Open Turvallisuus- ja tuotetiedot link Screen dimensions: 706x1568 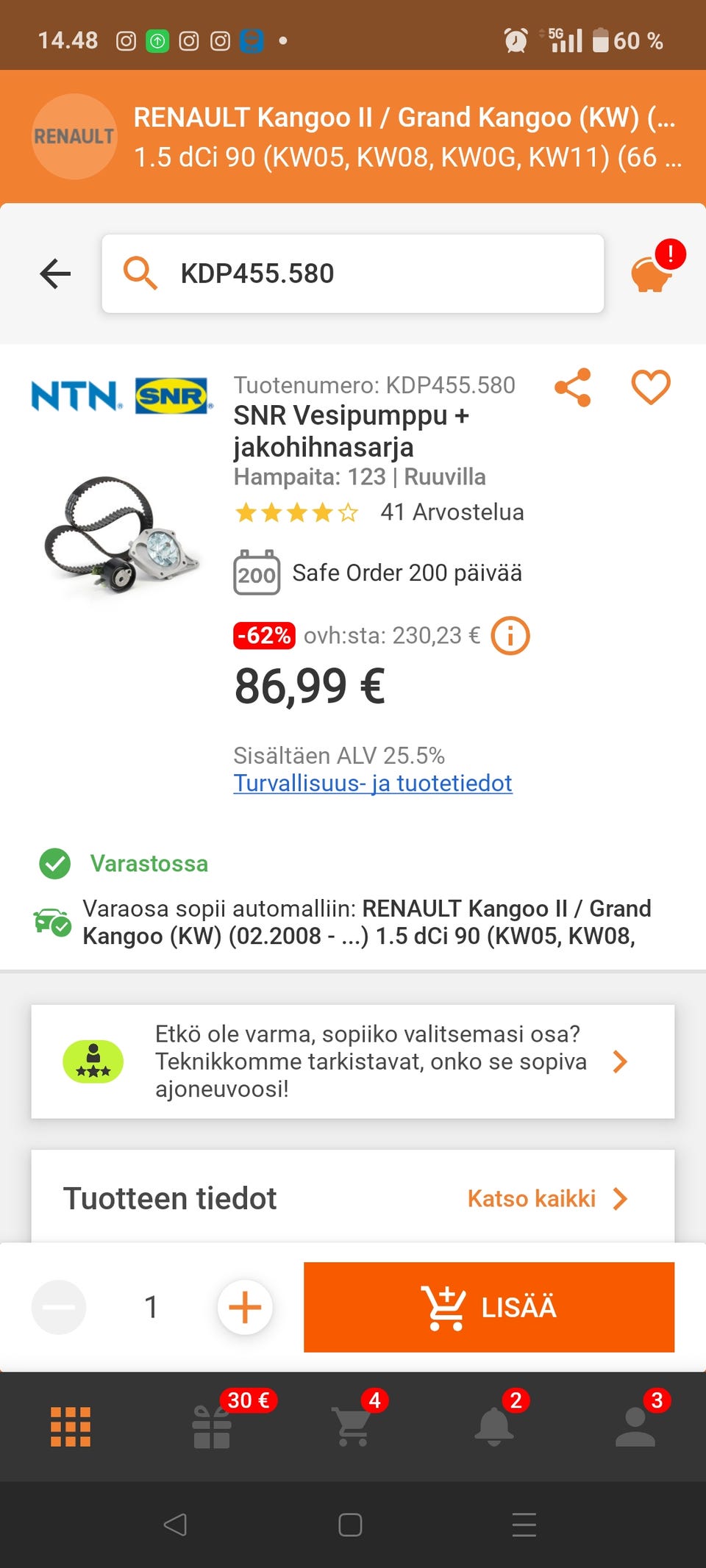372,784
